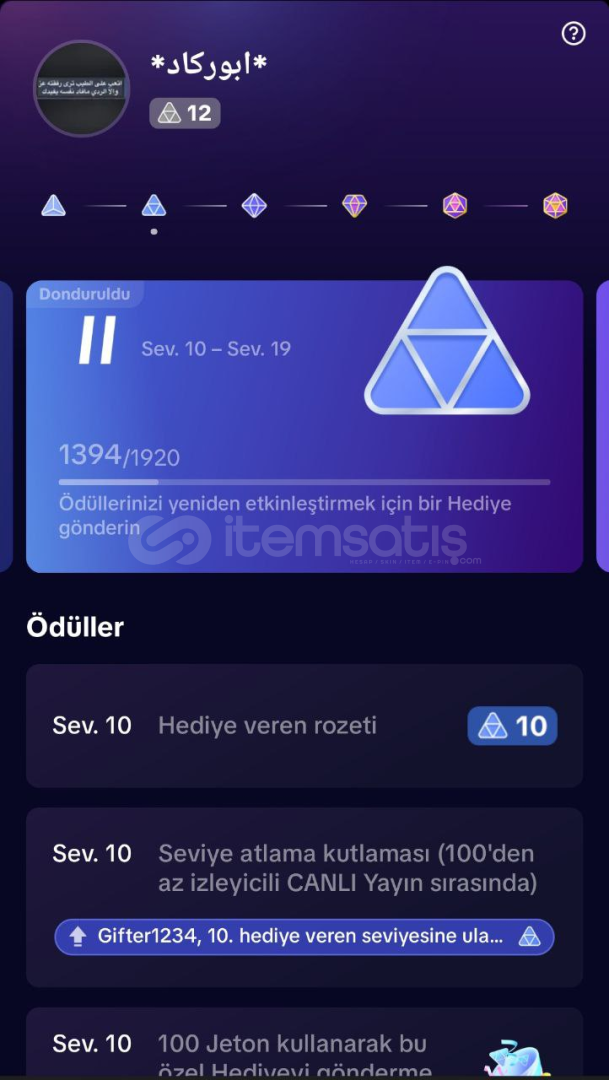Image resolution: width=609 pixels, height=1080 pixels.
Task: Open the profile avatar picture
Action: [x=81, y=88]
